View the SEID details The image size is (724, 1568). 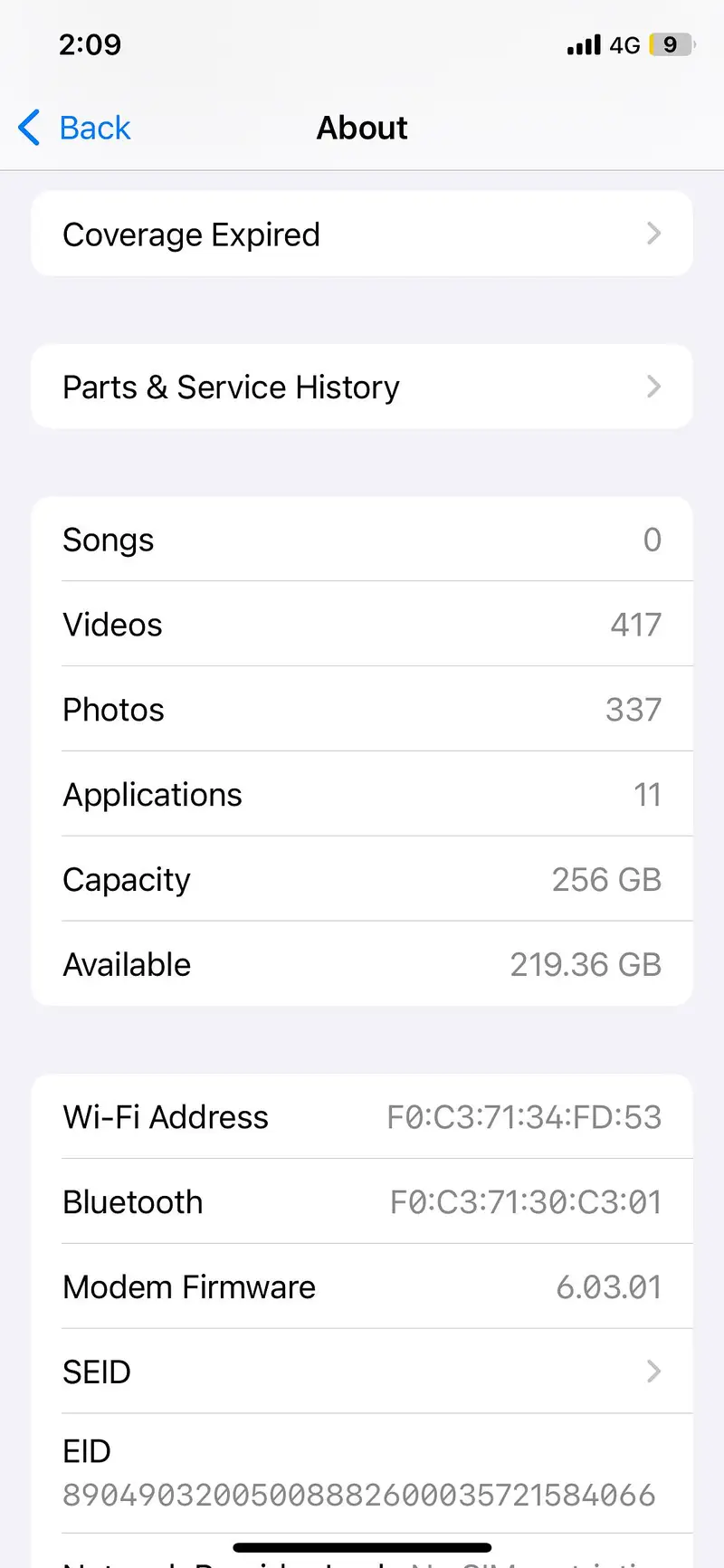tap(361, 1372)
